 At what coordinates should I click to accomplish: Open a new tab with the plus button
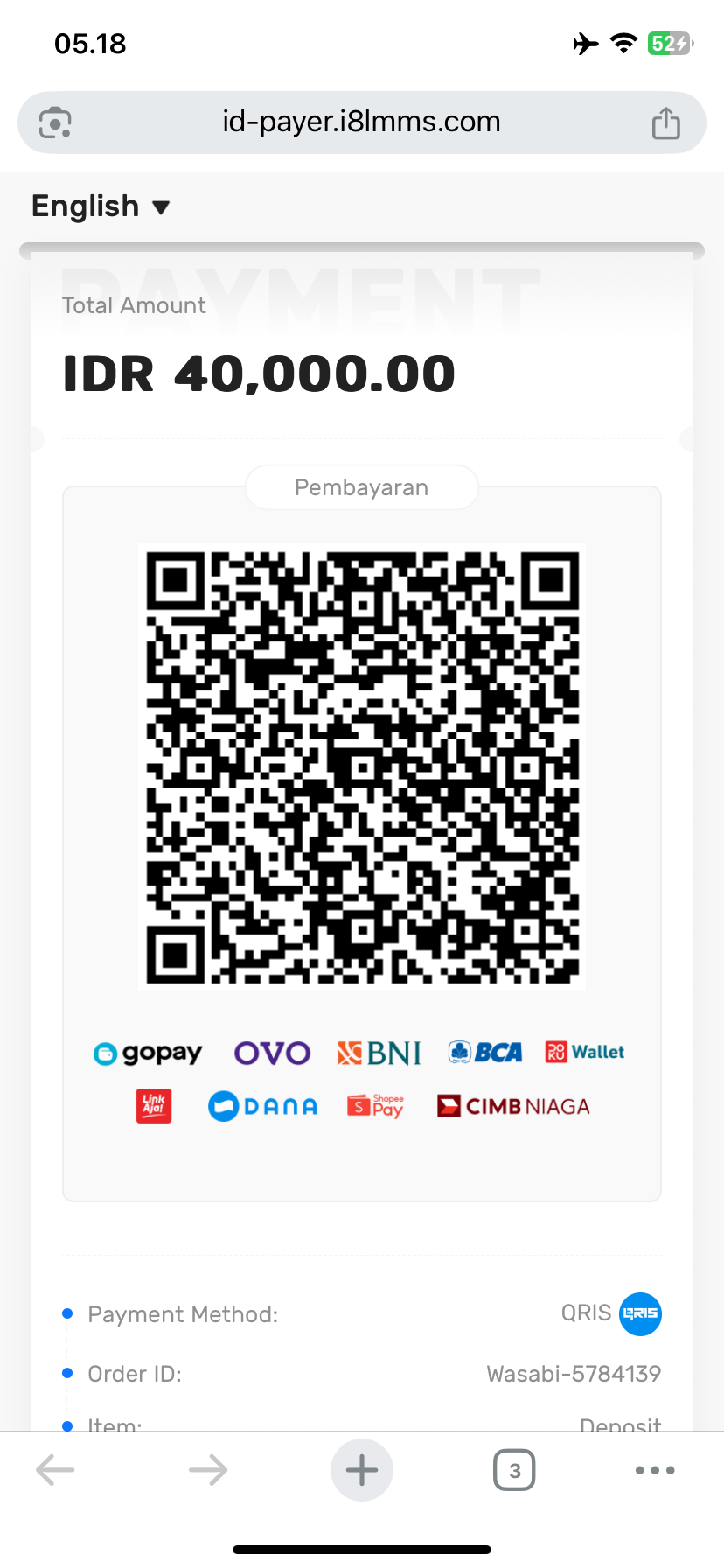(x=362, y=1470)
